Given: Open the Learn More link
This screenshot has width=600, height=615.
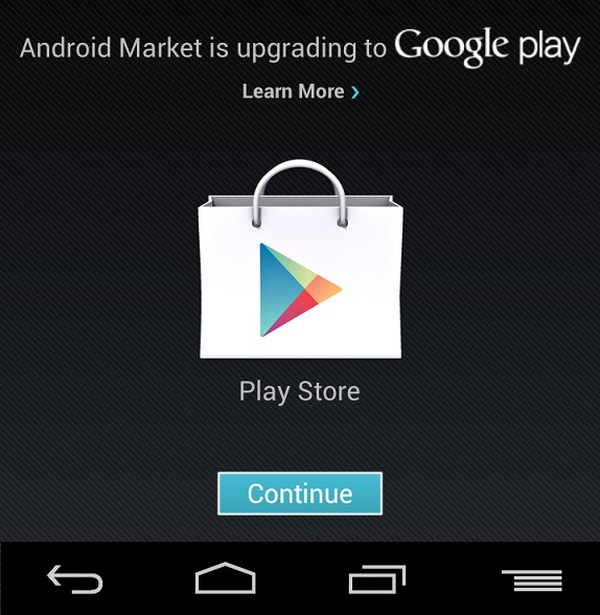Looking at the screenshot, I should 300,92.
